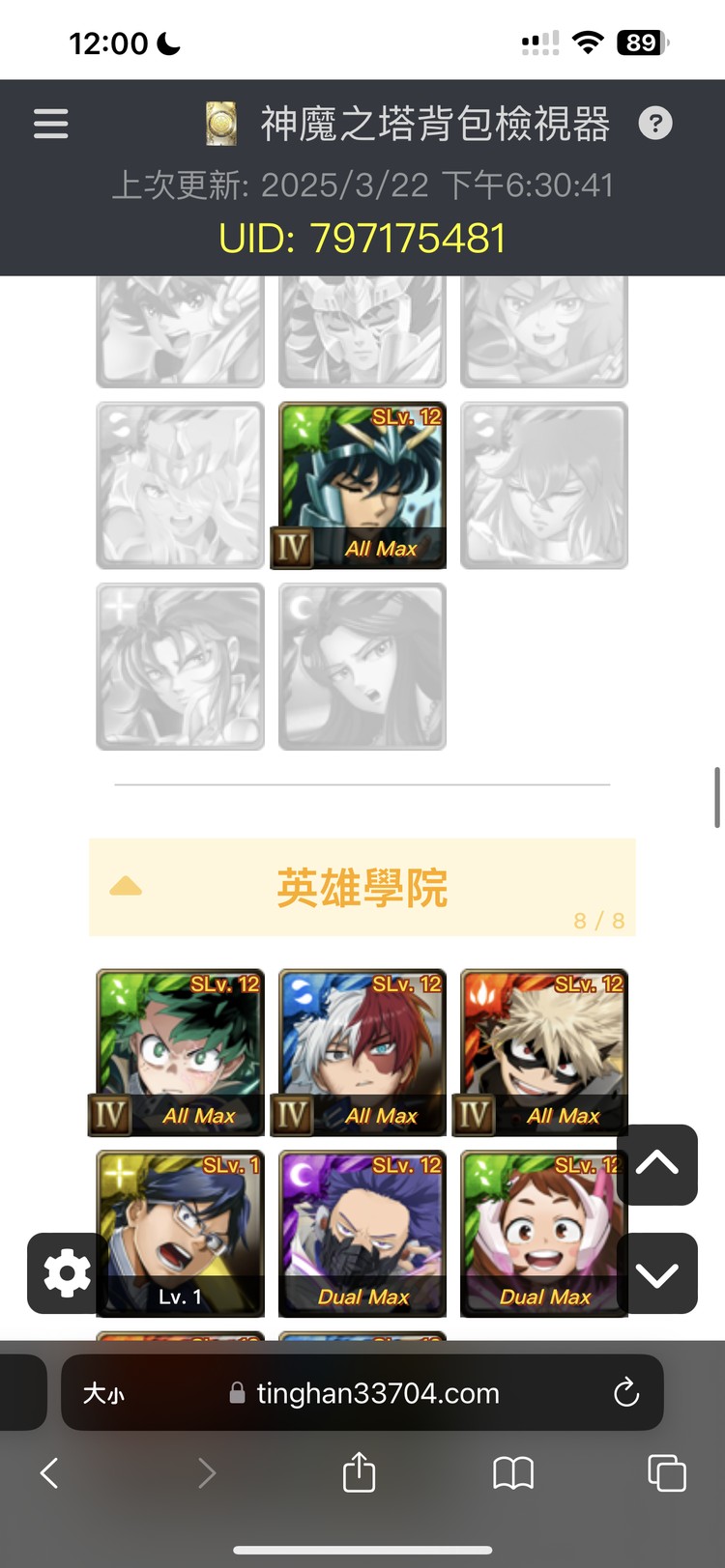
Task: Open the browser tabs overview
Action: click(666, 1473)
